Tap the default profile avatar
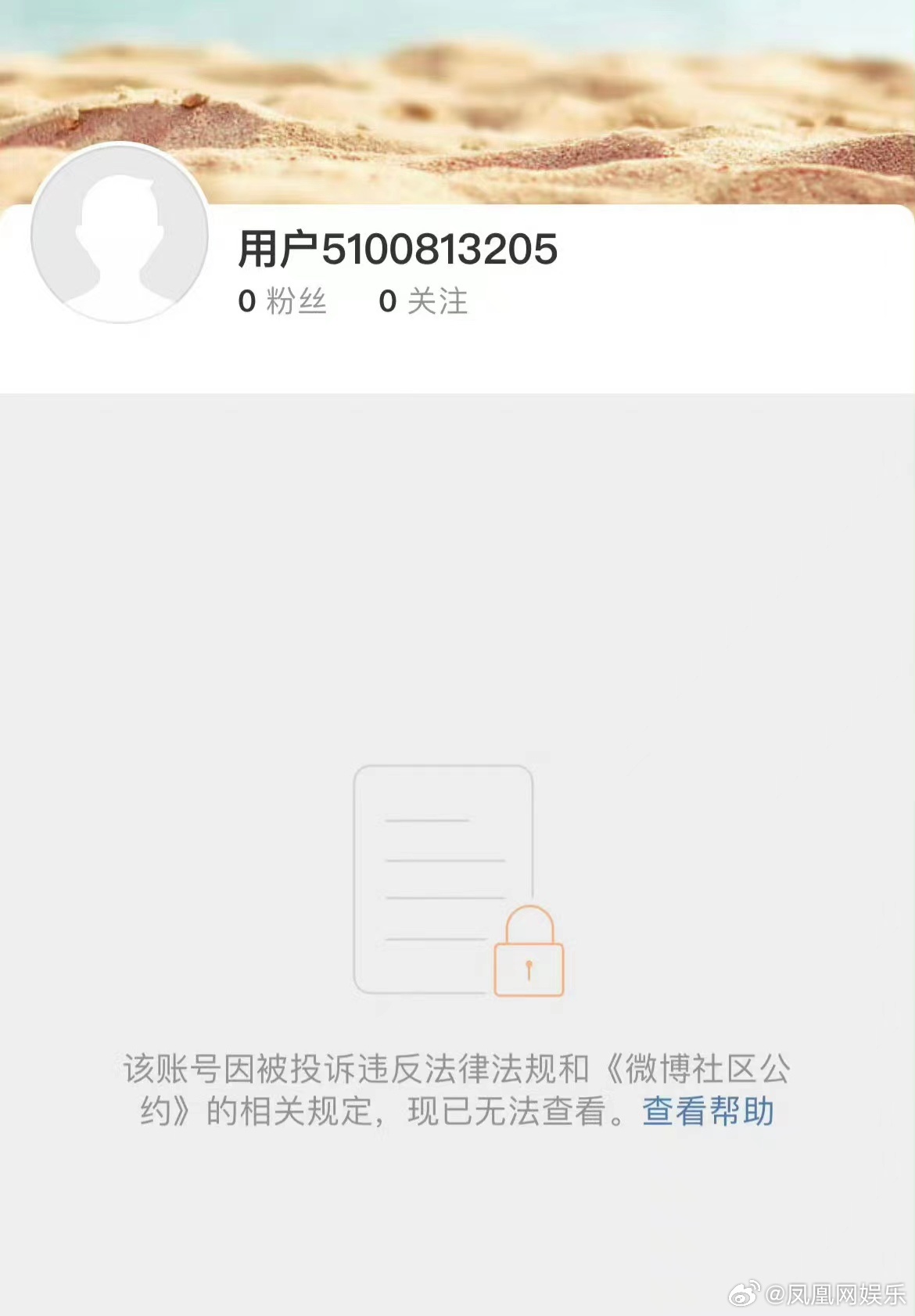915x1316 pixels. (x=120, y=233)
